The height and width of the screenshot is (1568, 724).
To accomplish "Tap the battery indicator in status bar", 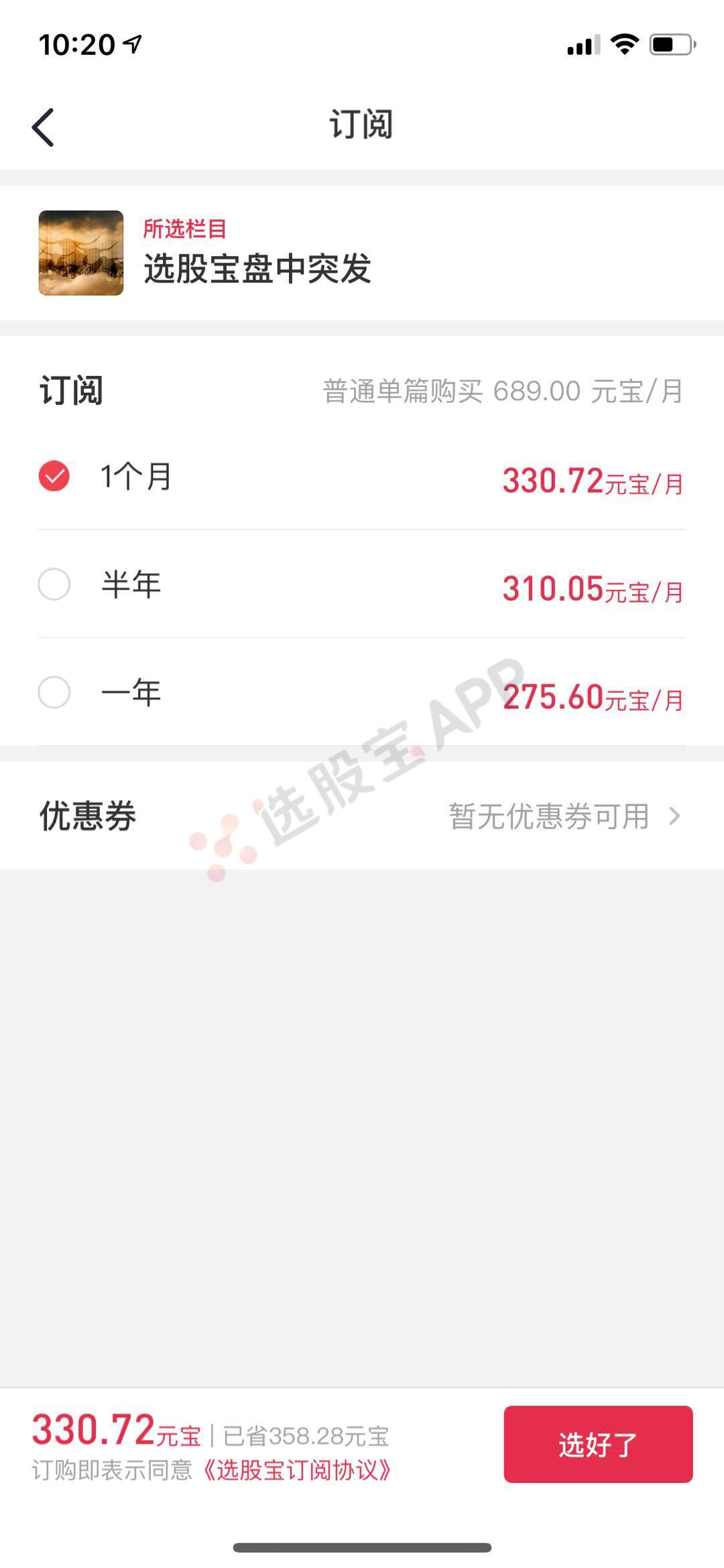I will pyautogui.click(x=670, y=44).
